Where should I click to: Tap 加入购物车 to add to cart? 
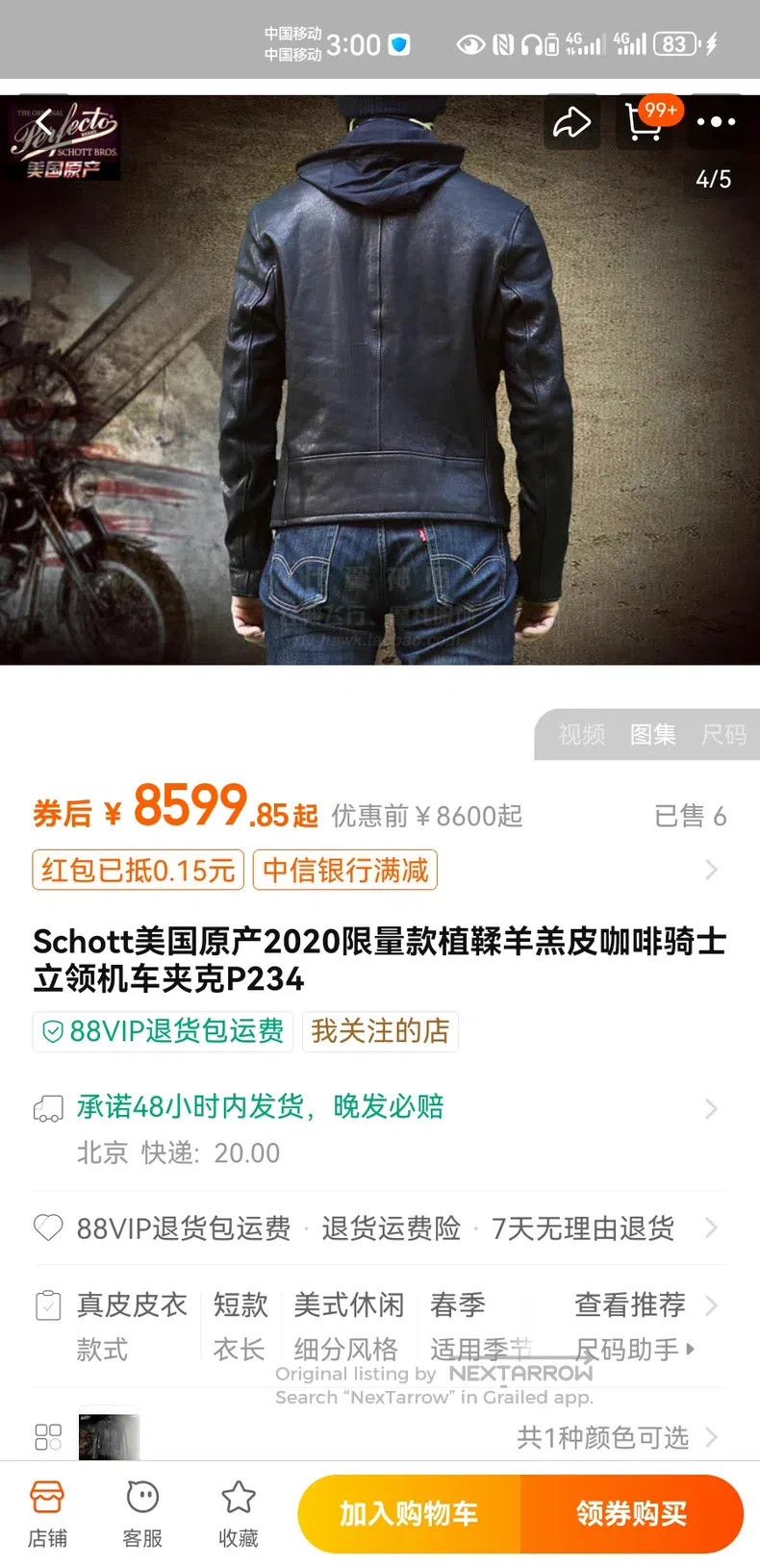pyautogui.click(x=409, y=1513)
